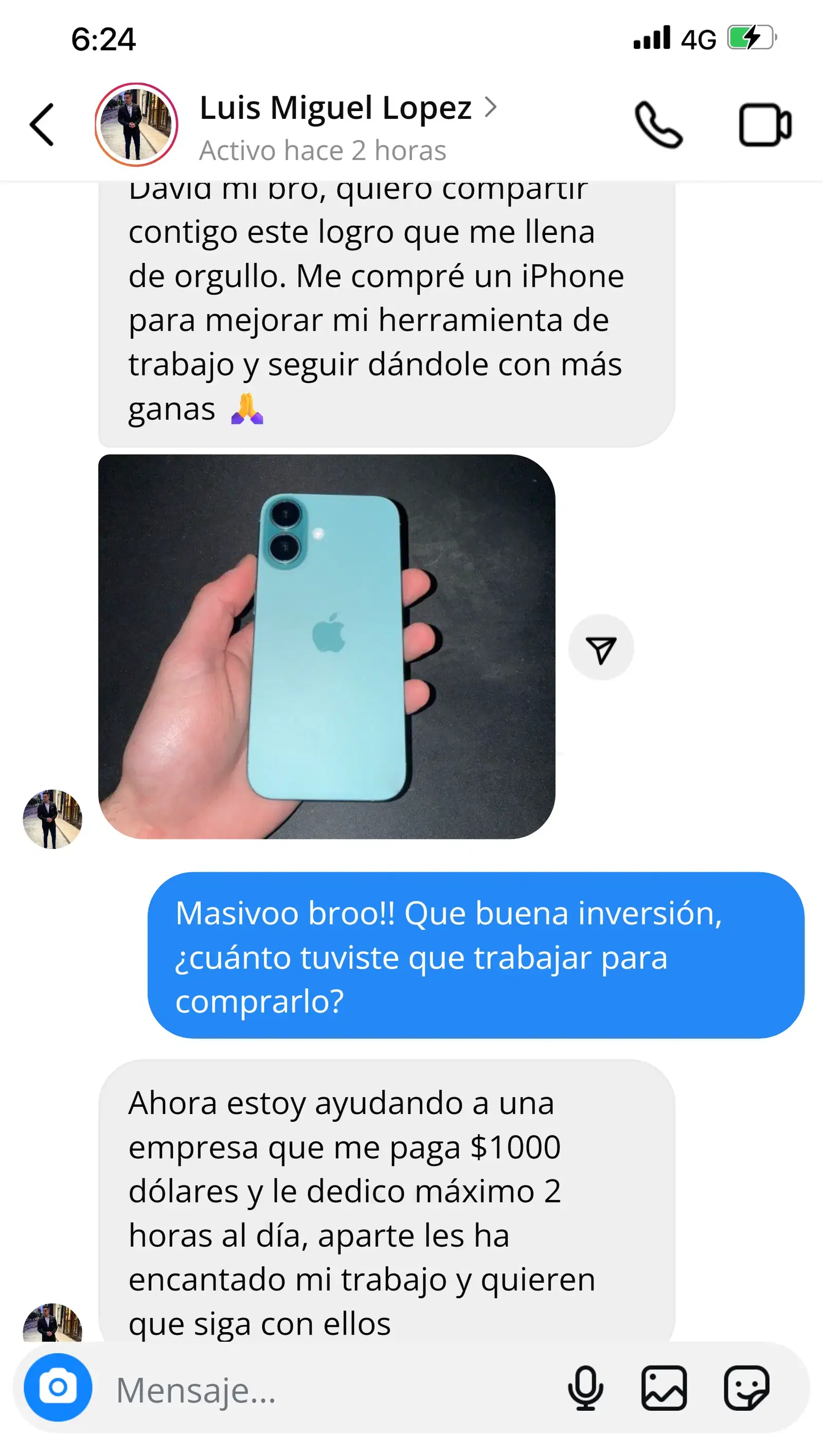Screen dimensions: 823x1456
Task: Share the photo using the forward arrow
Action: (x=601, y=648)
